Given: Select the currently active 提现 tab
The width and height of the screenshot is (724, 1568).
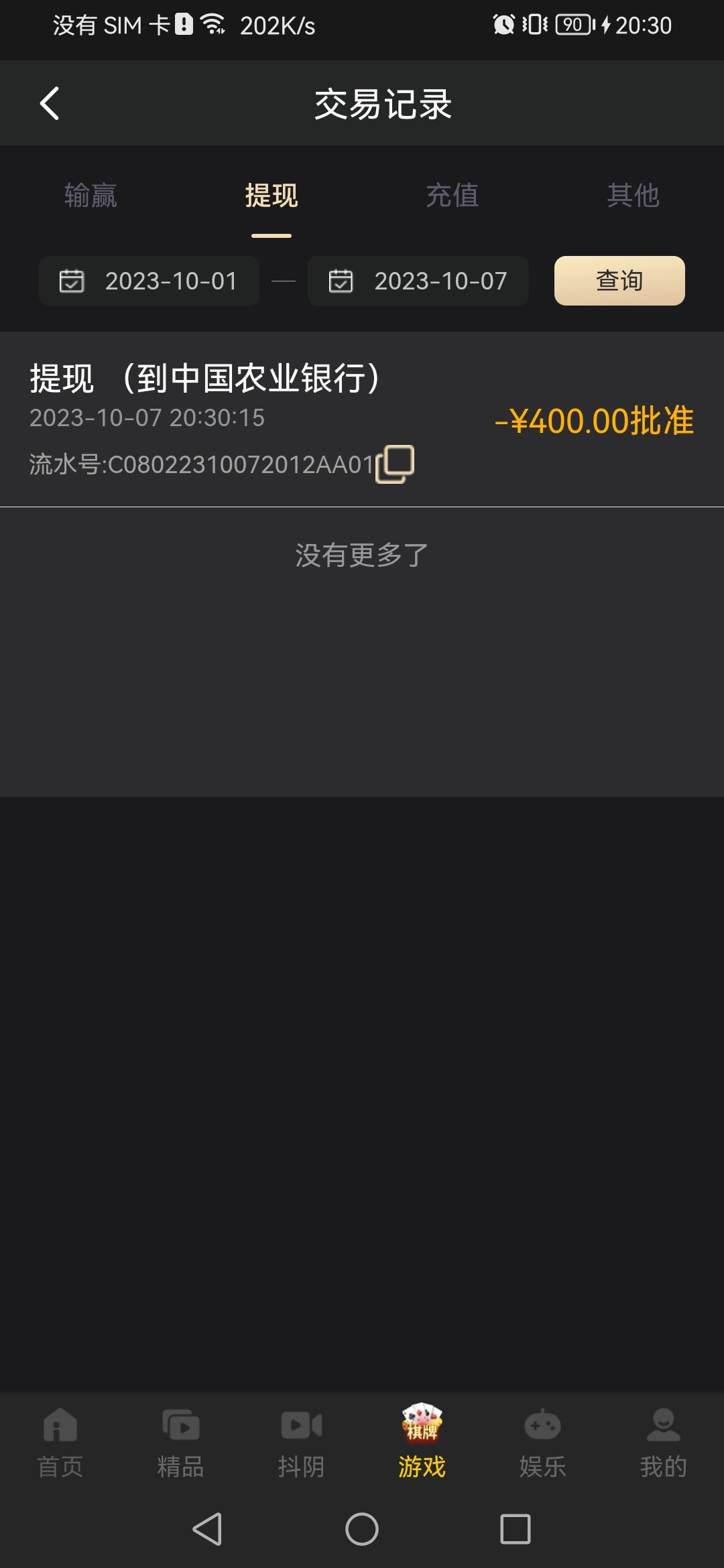Looking at the screenshot, I should click(x=271, y=196).
